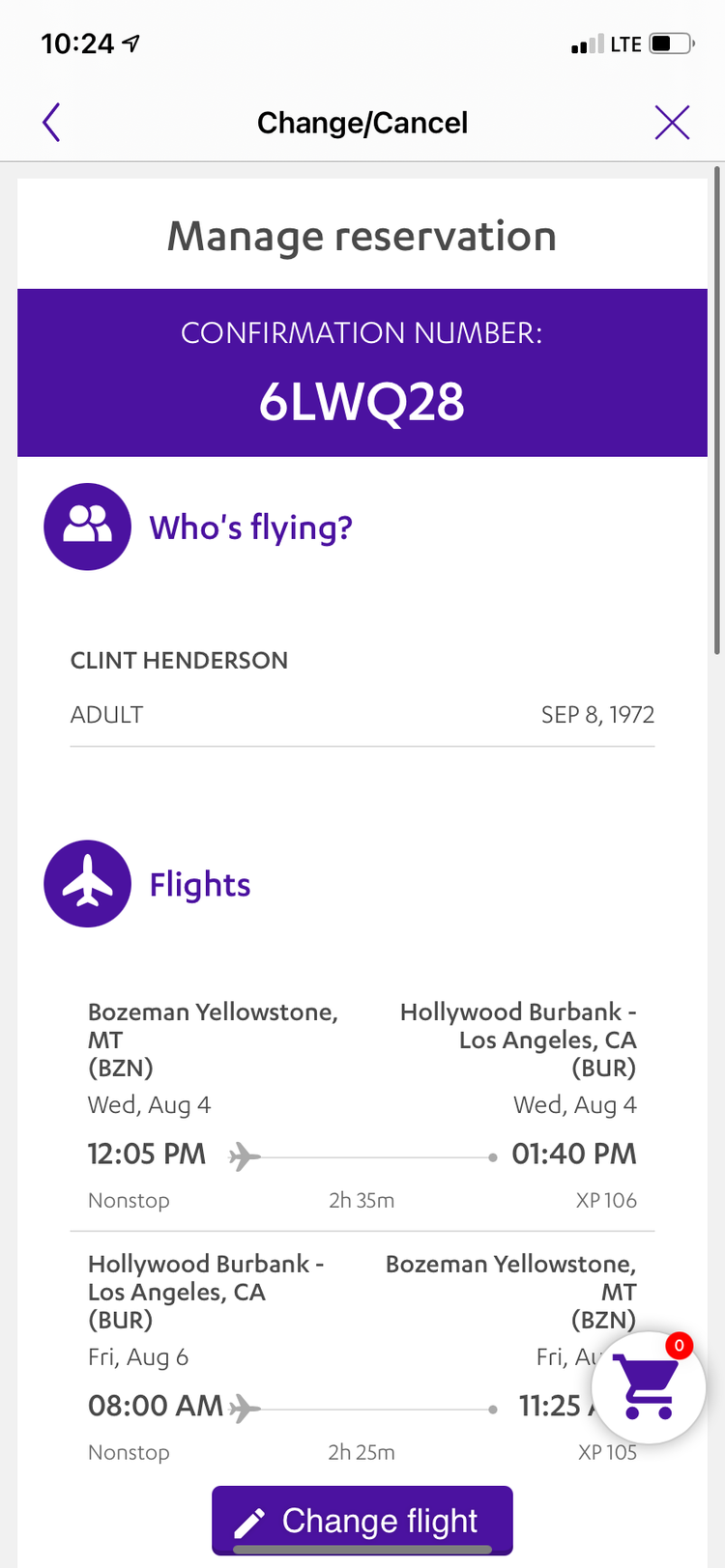Tap the airplane Flights section icon
This screenshot has height=1568, width=725.
click(87, 883)
